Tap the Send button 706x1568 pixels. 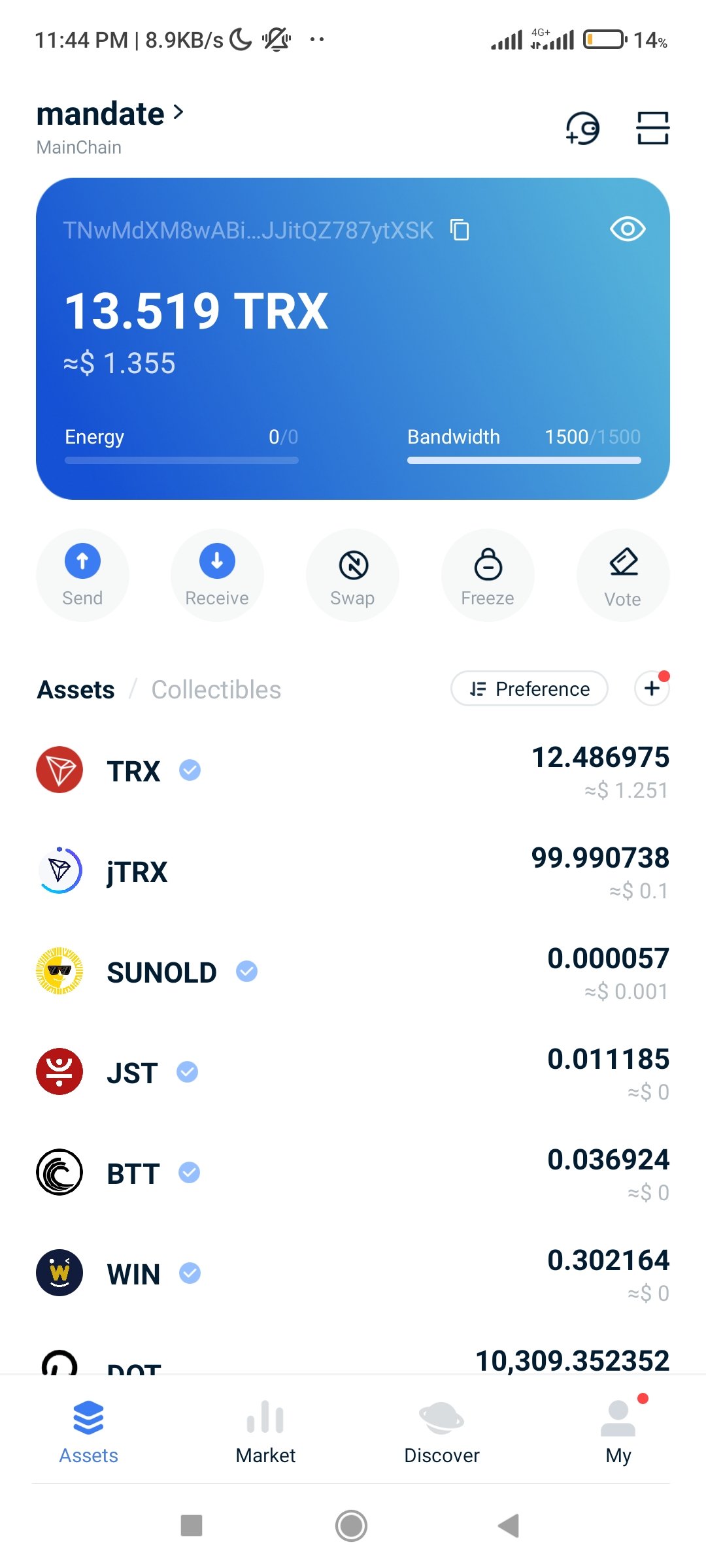(x=82, y=575)
